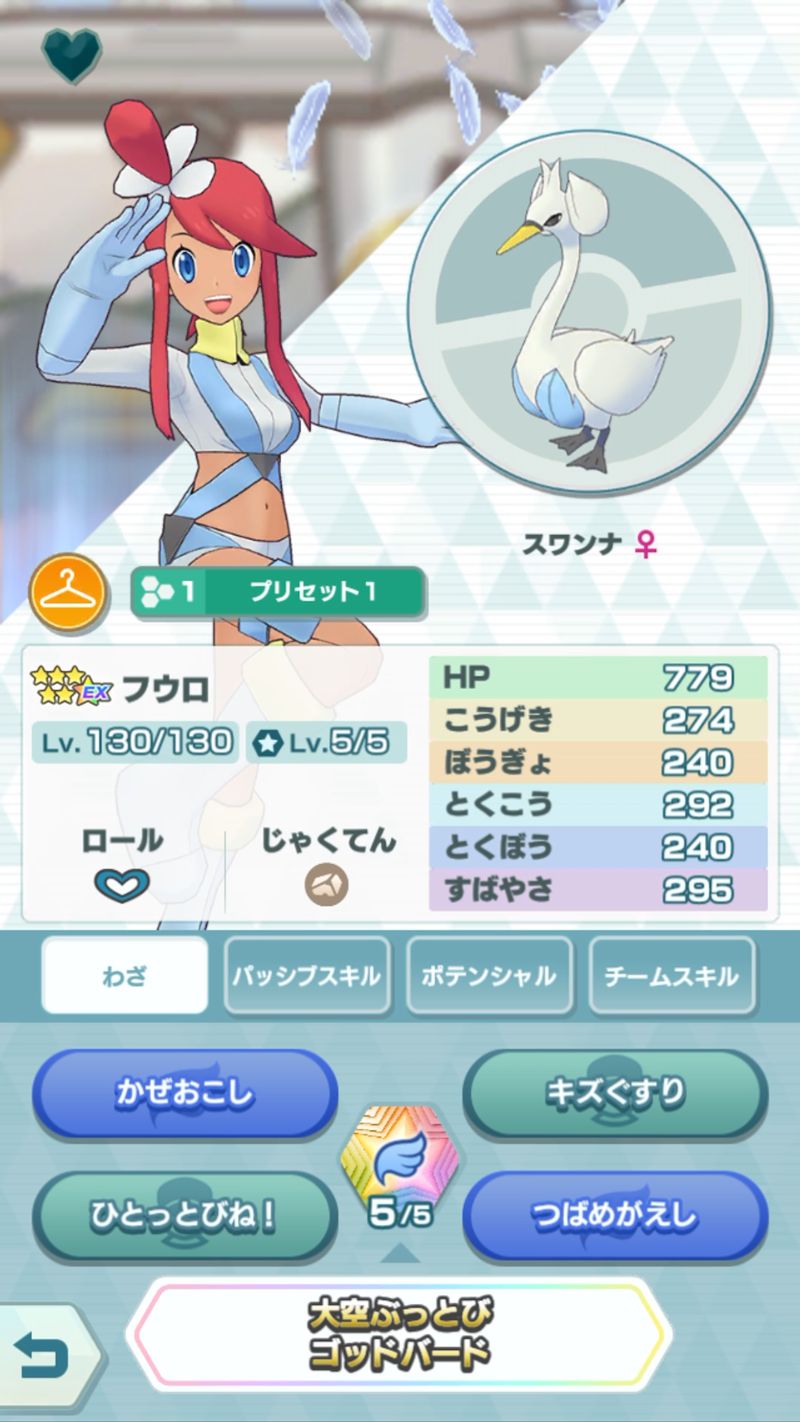Open the ひとっとびね！ trainer move
This screenshot has height=1422, width=800.
[185, 1215]
